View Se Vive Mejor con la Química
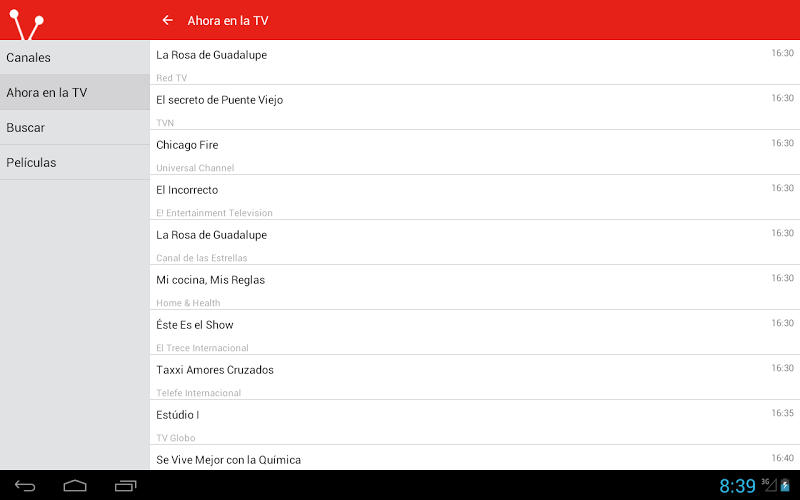The image size is (800, 500). [x=474, y=459]
